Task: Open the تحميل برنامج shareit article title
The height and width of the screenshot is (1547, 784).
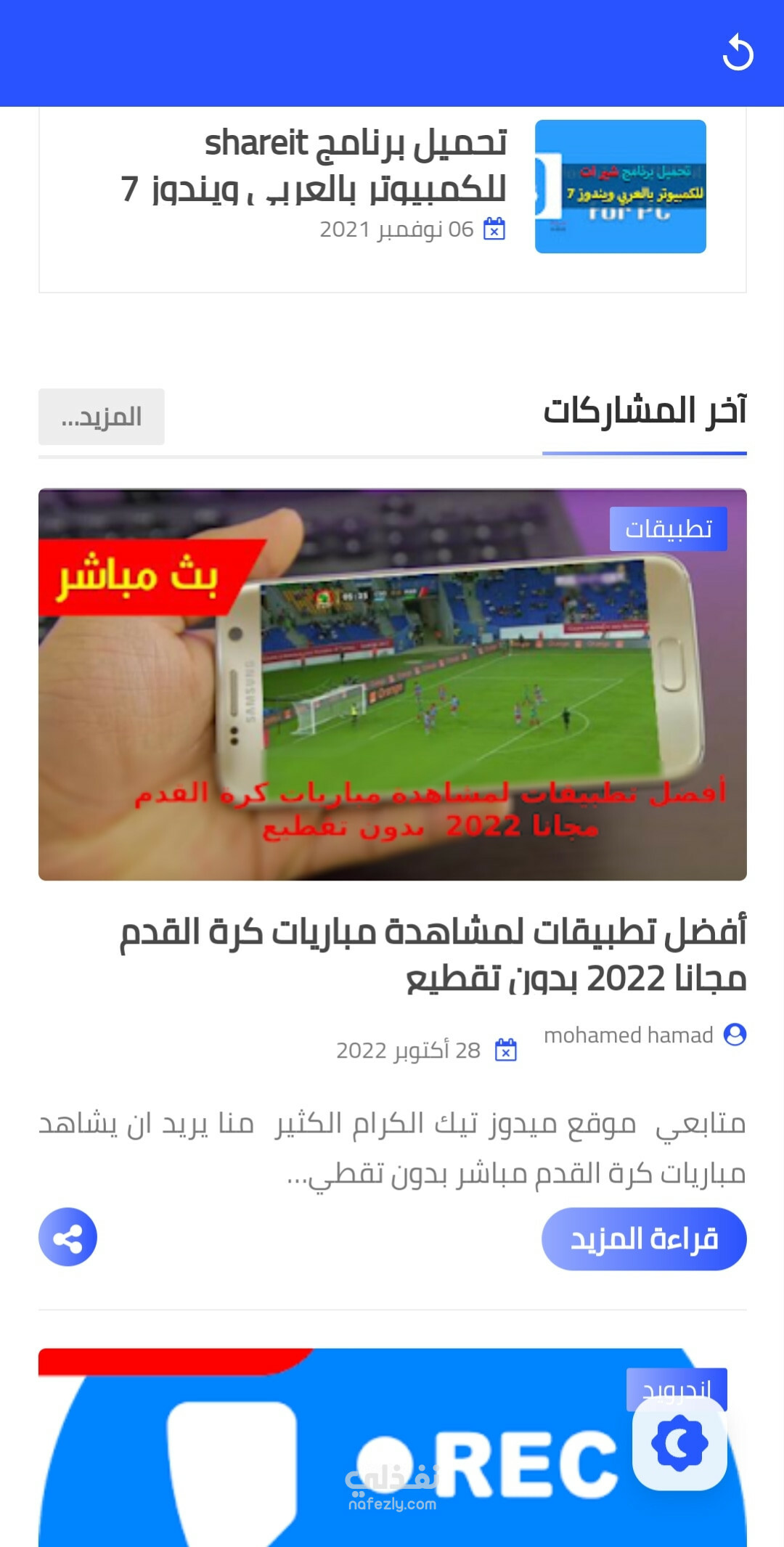Action: (314, 166)
